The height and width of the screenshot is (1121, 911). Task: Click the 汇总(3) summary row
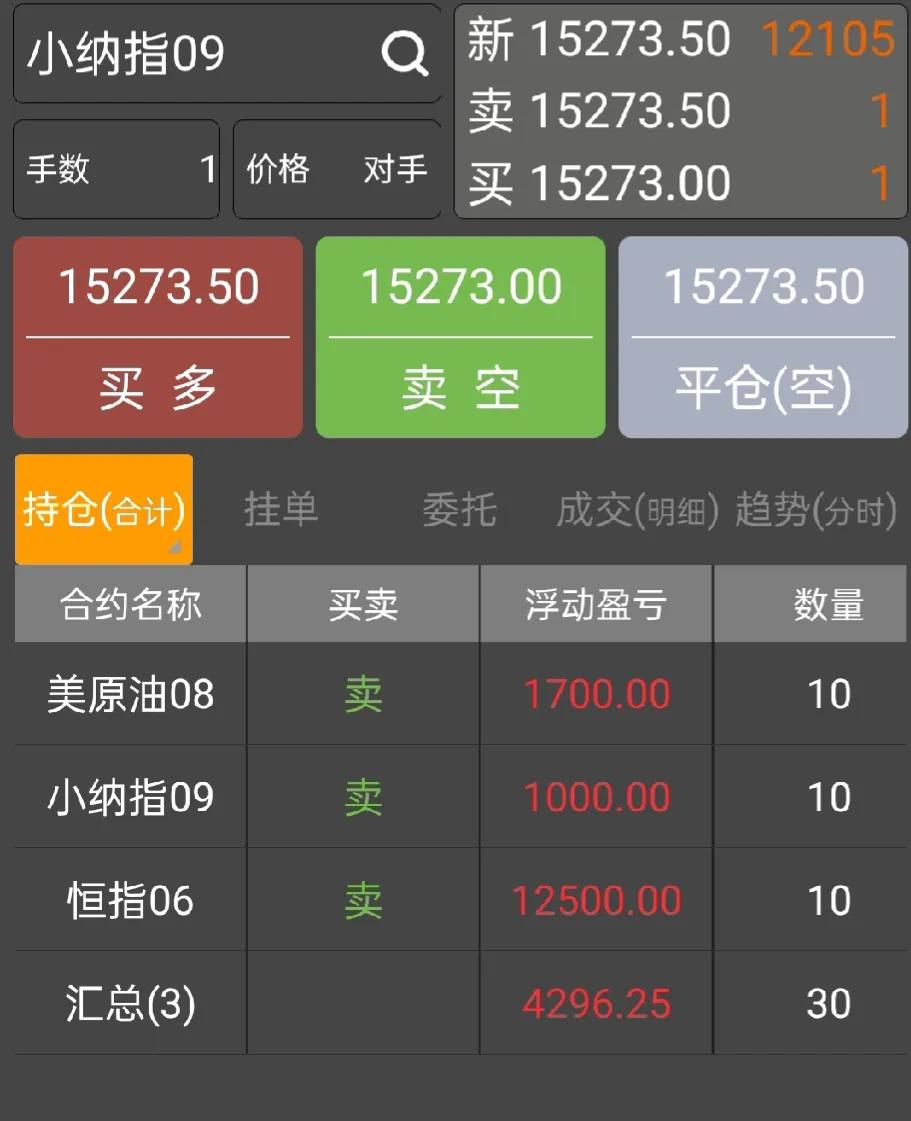coord(455,1002)
